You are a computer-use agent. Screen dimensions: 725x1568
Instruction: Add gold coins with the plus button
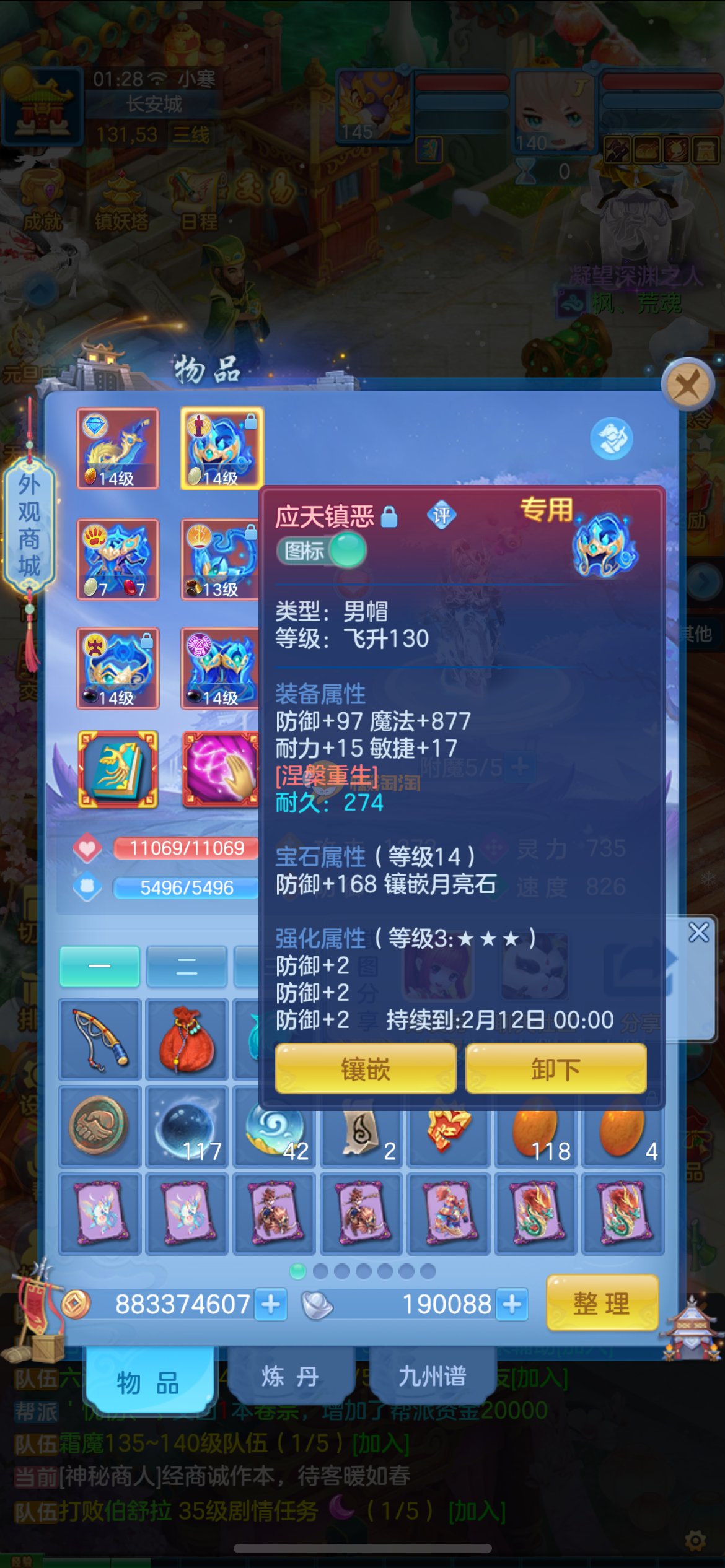click(271, 1305)
